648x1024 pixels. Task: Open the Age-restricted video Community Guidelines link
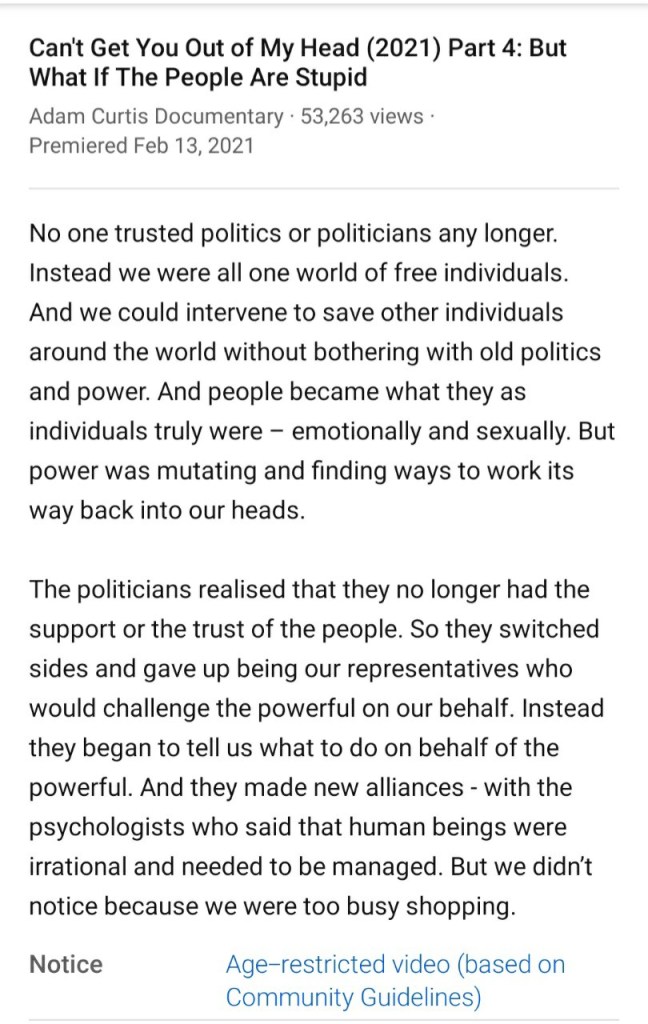394,980
